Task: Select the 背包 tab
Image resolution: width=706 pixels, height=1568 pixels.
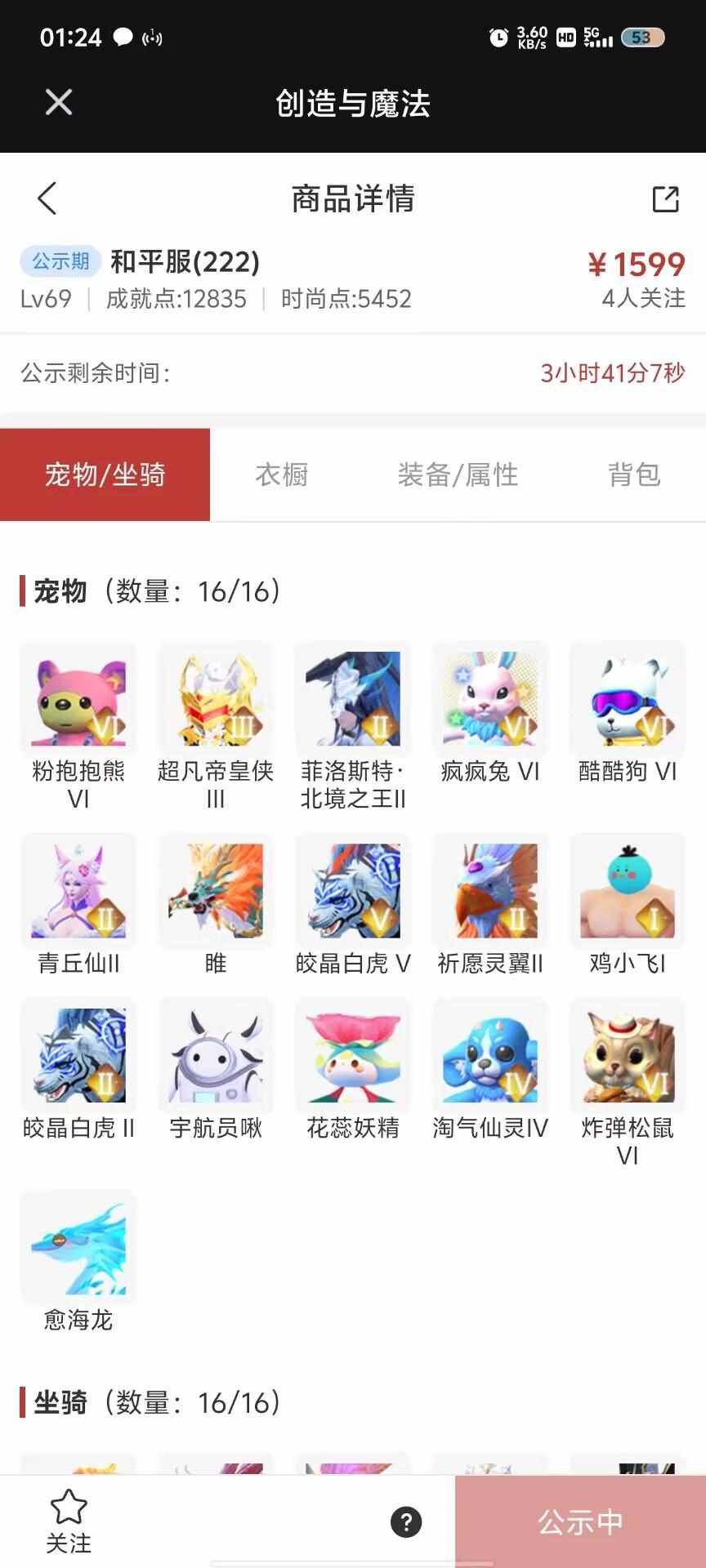Action: click(633, 474)
